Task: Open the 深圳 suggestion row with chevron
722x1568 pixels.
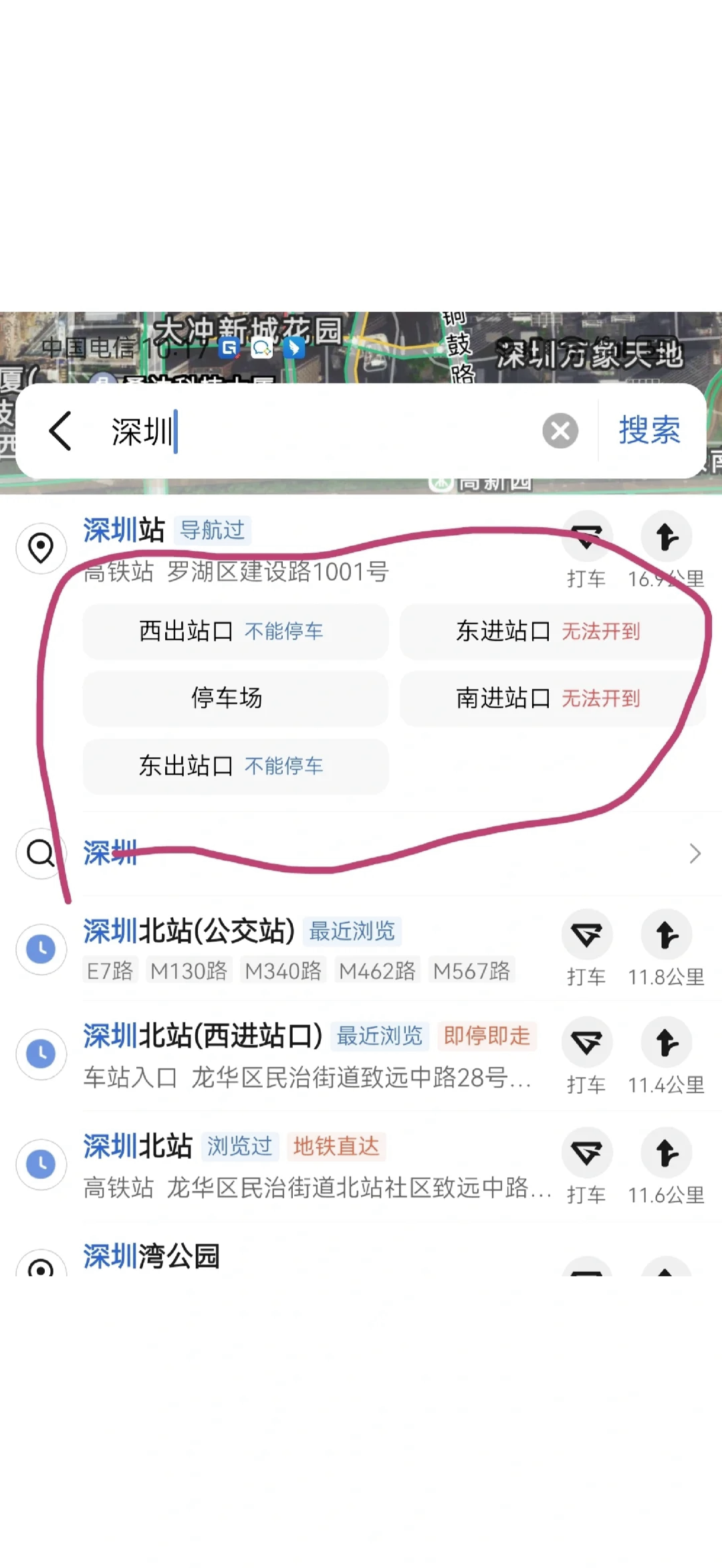Action: 361,854
